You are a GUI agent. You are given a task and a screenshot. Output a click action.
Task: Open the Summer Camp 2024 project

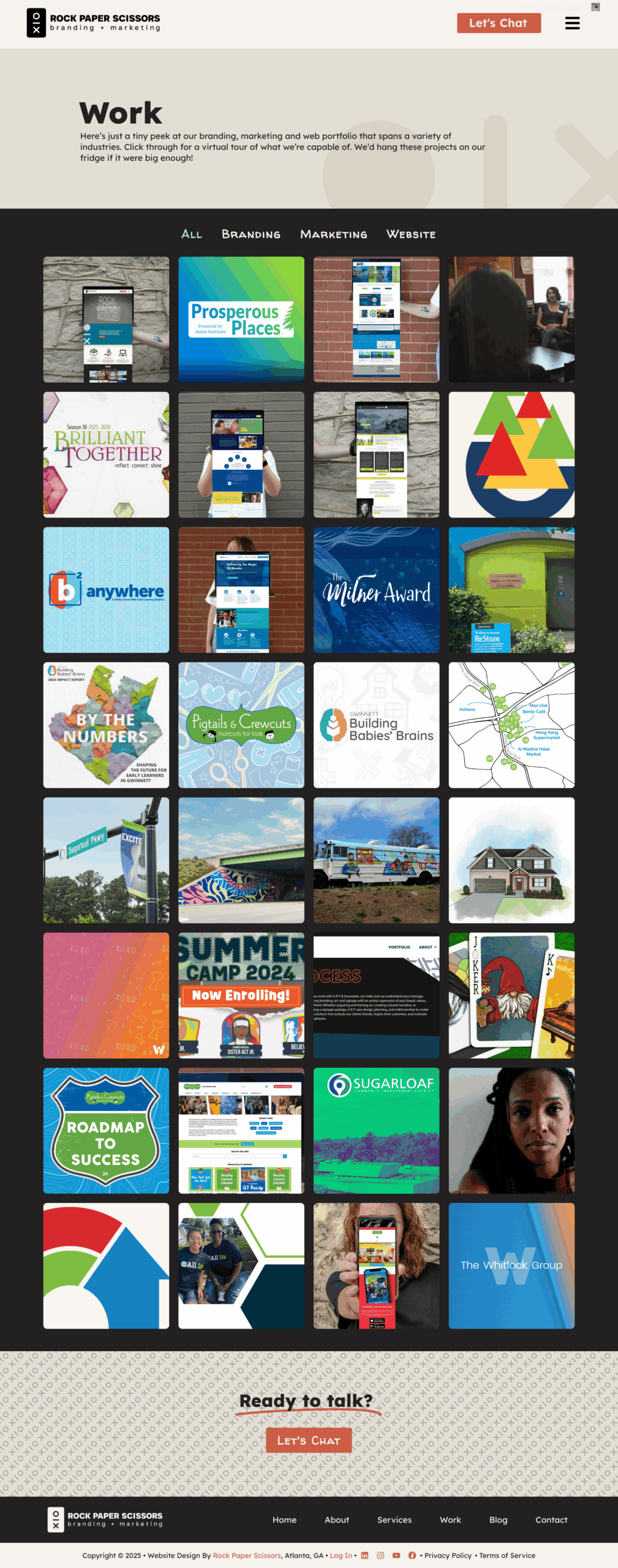coord(241,995)
